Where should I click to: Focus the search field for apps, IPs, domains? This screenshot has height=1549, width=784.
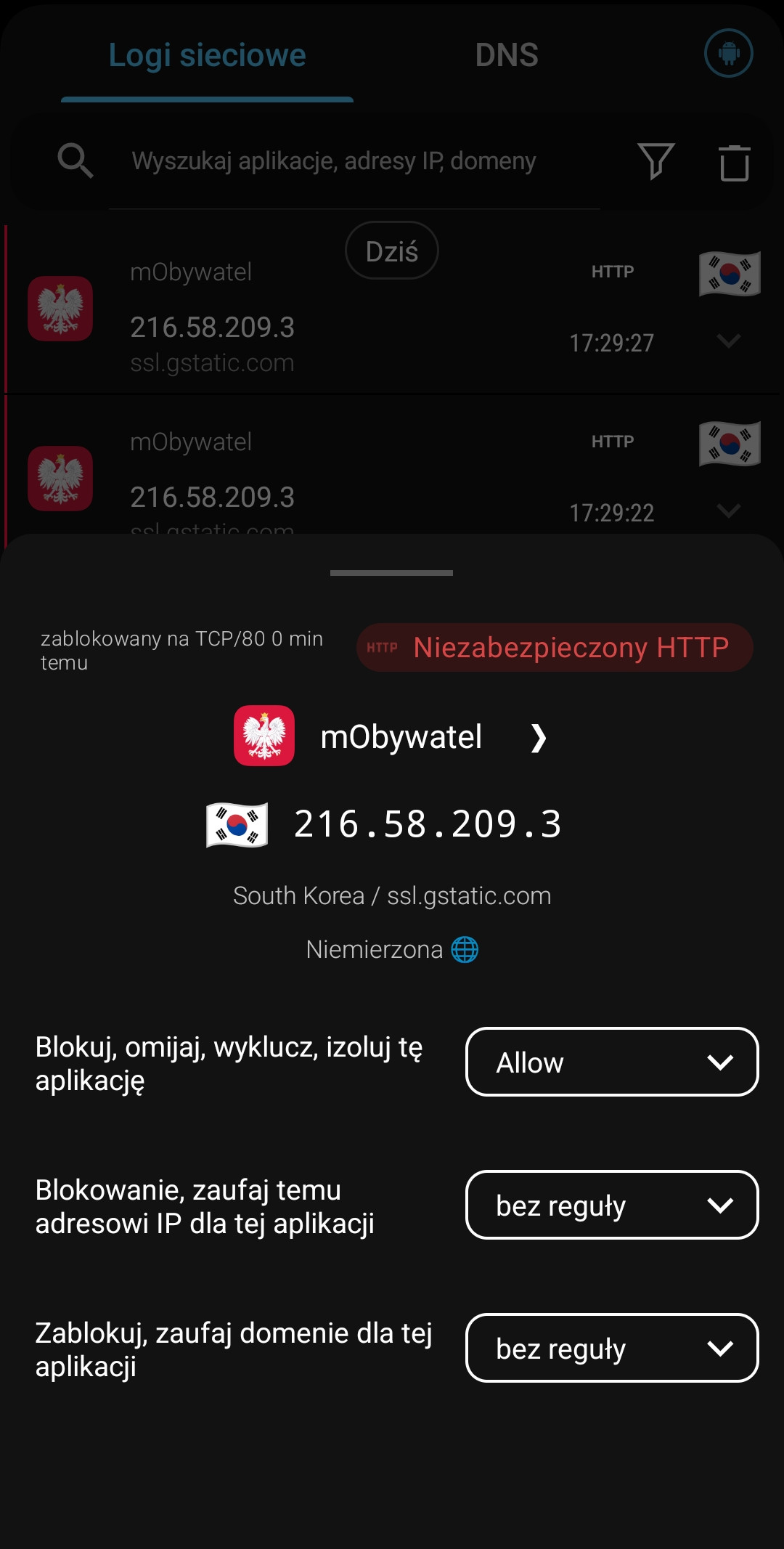point(334,161)
